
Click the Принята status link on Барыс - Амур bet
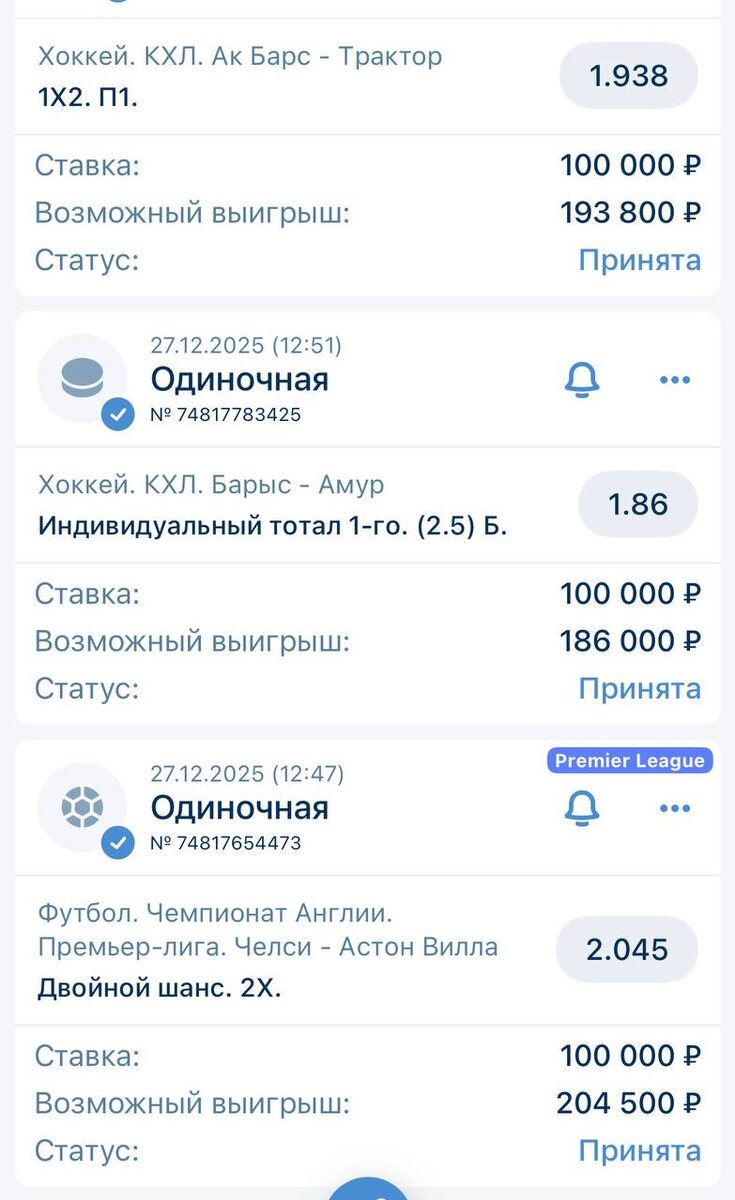point(639,689)
